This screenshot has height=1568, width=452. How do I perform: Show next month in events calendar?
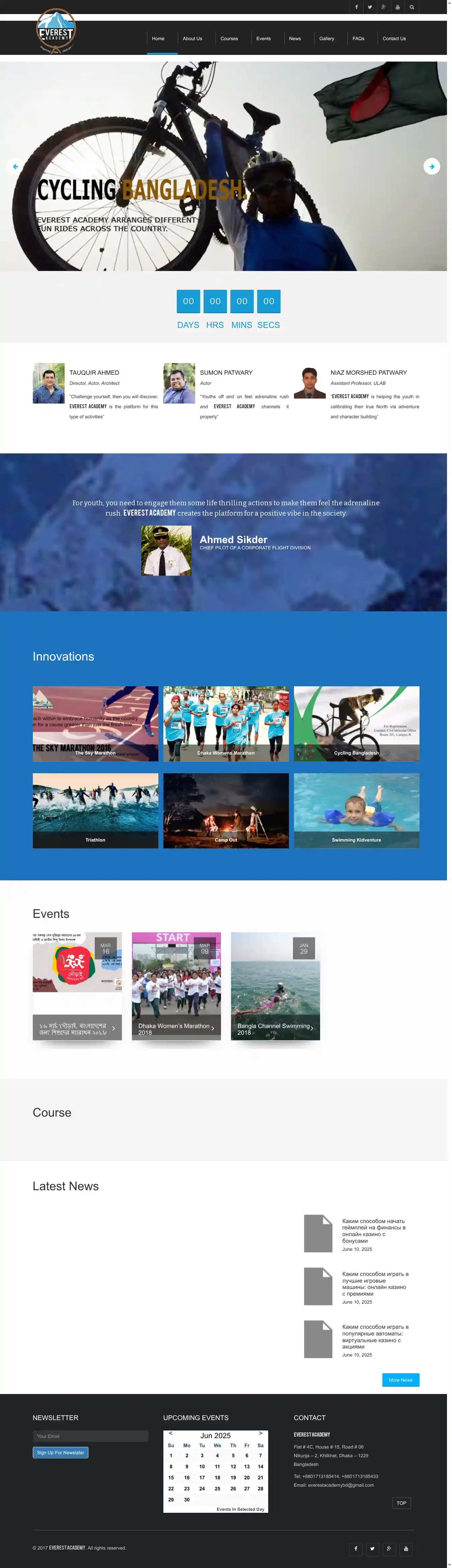[x=261, y=1433]
